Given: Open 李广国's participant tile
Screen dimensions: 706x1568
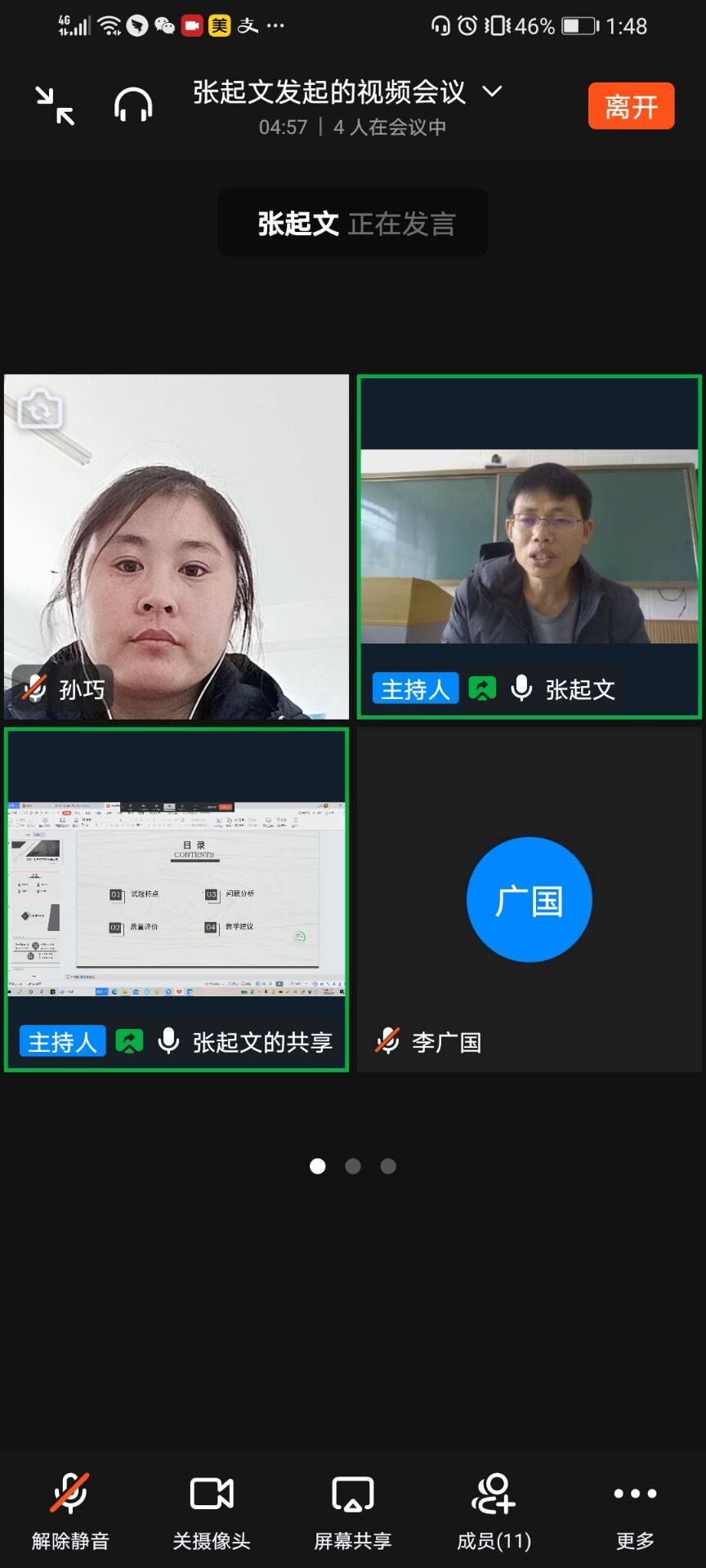Looking at the screenshot, I should pos(529,900).
